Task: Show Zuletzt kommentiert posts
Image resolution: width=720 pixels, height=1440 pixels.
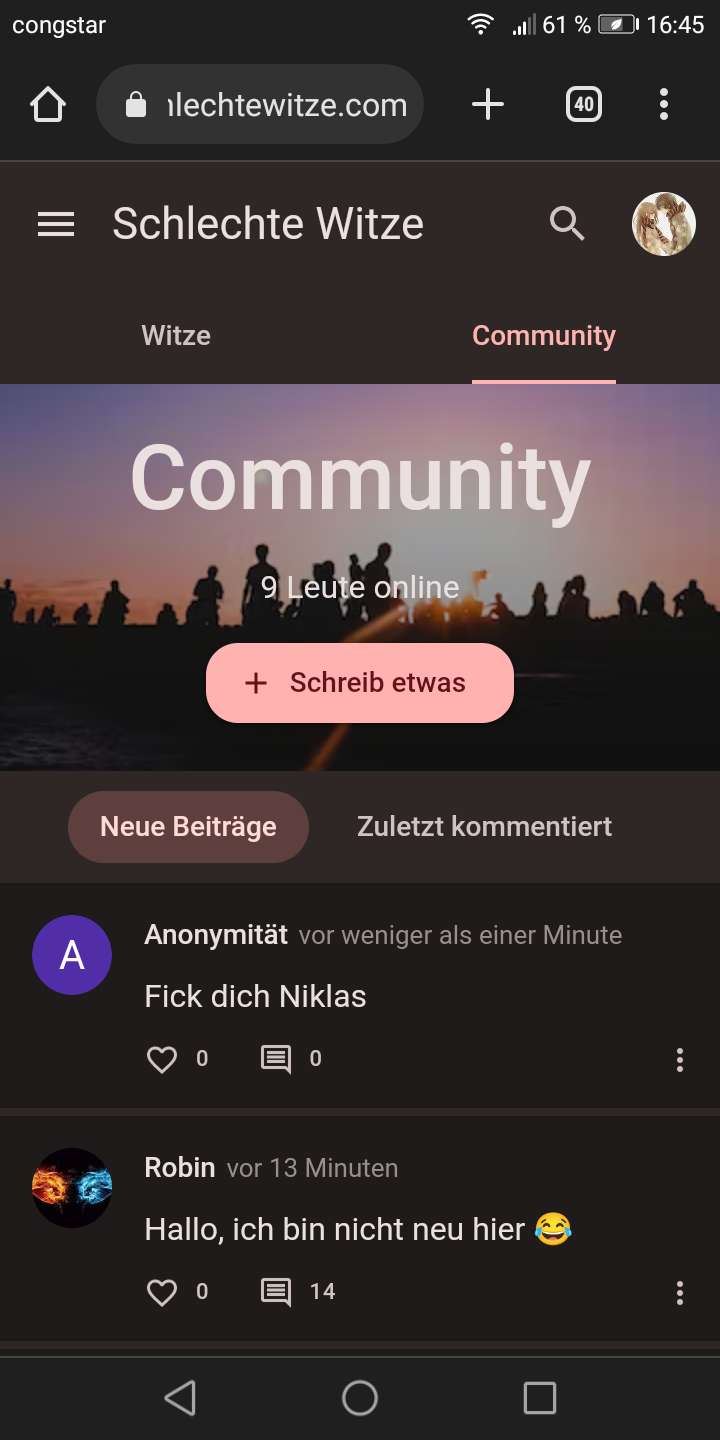Action: point(484,827)
